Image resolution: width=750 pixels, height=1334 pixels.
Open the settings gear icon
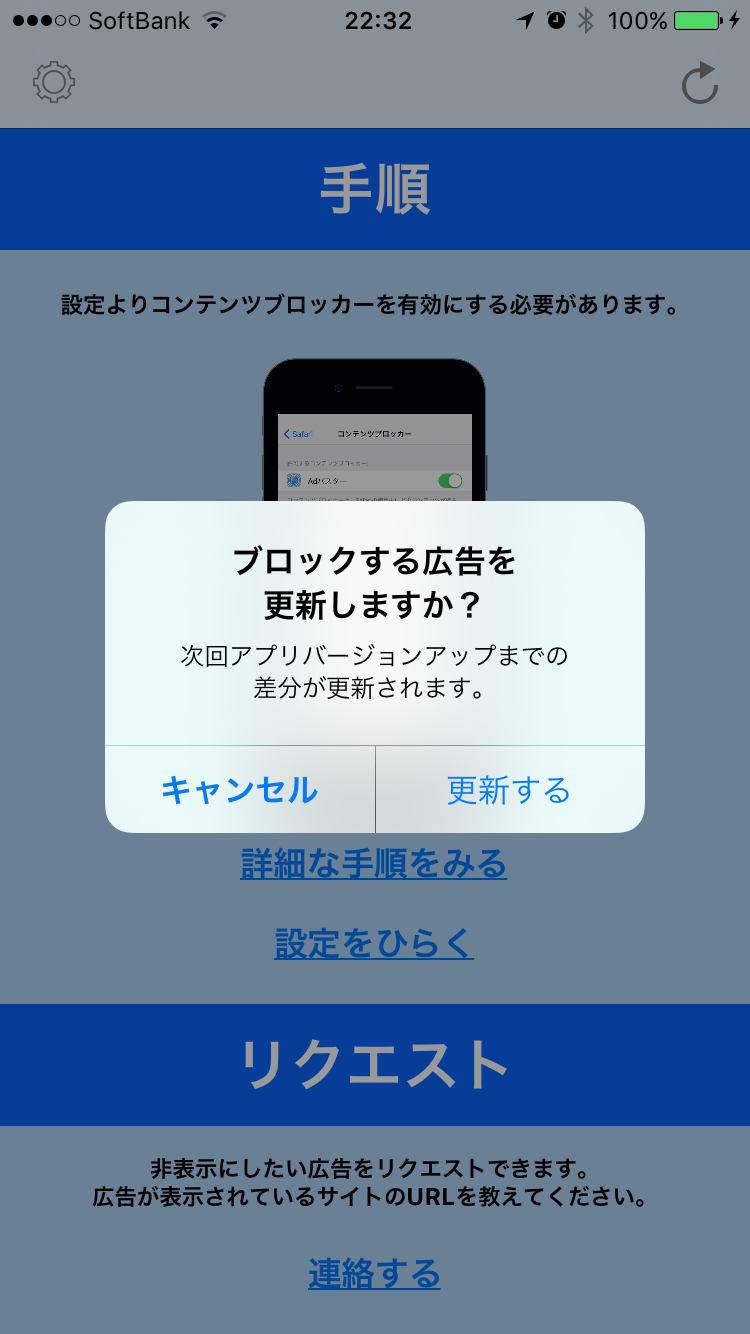tap(54, 82)
